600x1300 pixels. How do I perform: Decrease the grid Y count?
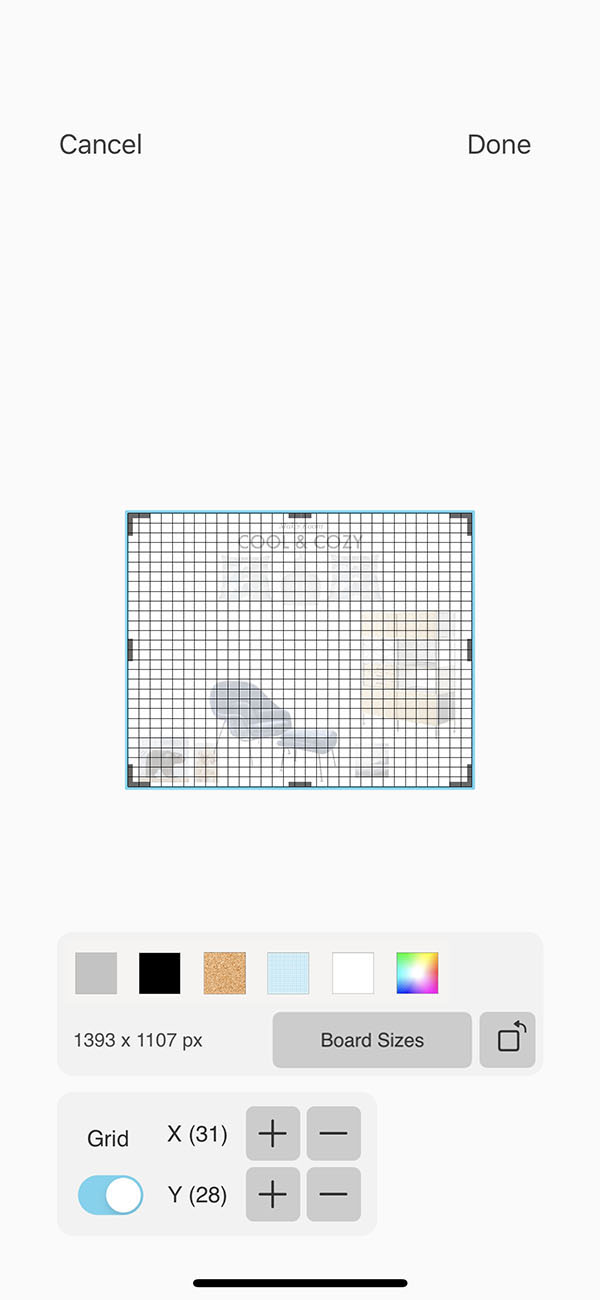(x=333, y=1194)
